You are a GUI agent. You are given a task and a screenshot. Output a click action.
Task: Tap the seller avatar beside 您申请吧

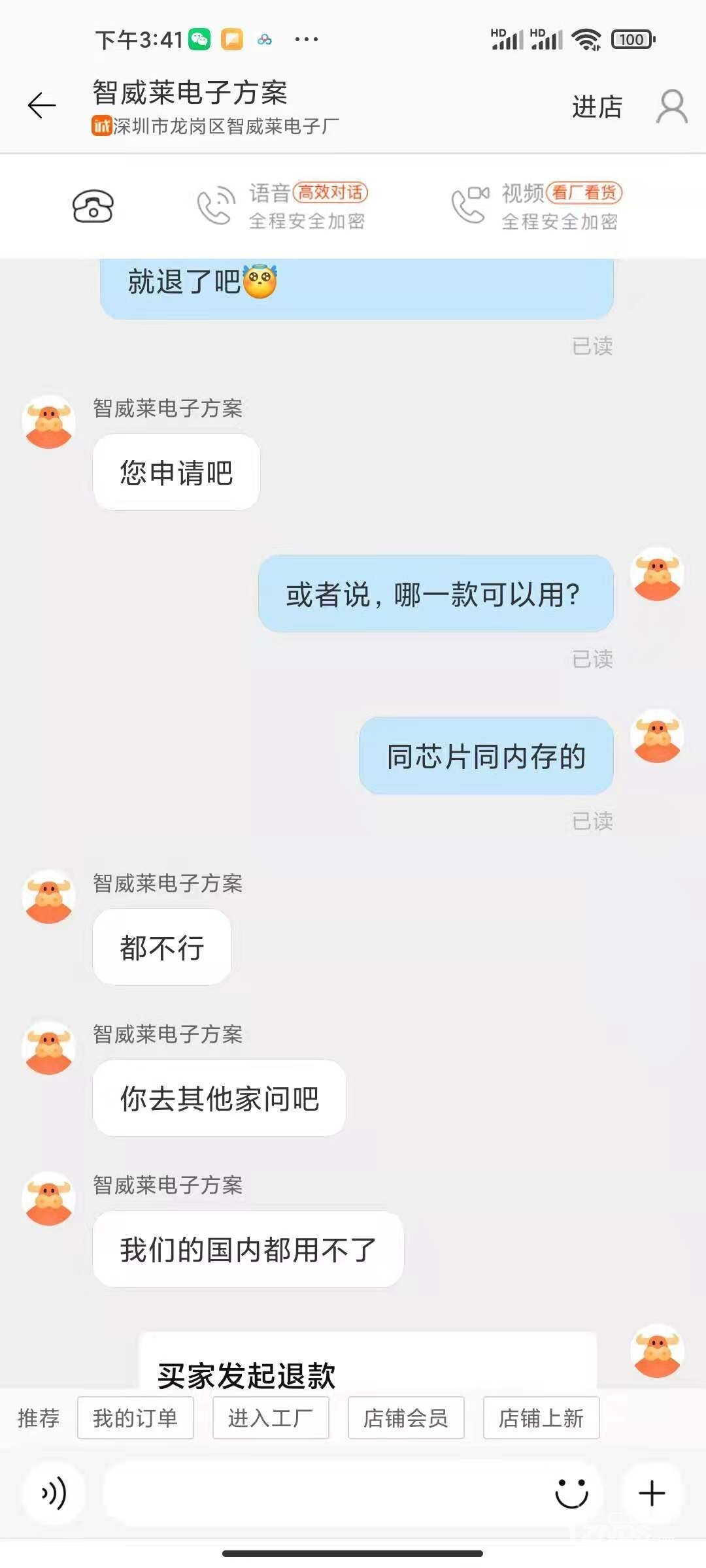[49, 423]
